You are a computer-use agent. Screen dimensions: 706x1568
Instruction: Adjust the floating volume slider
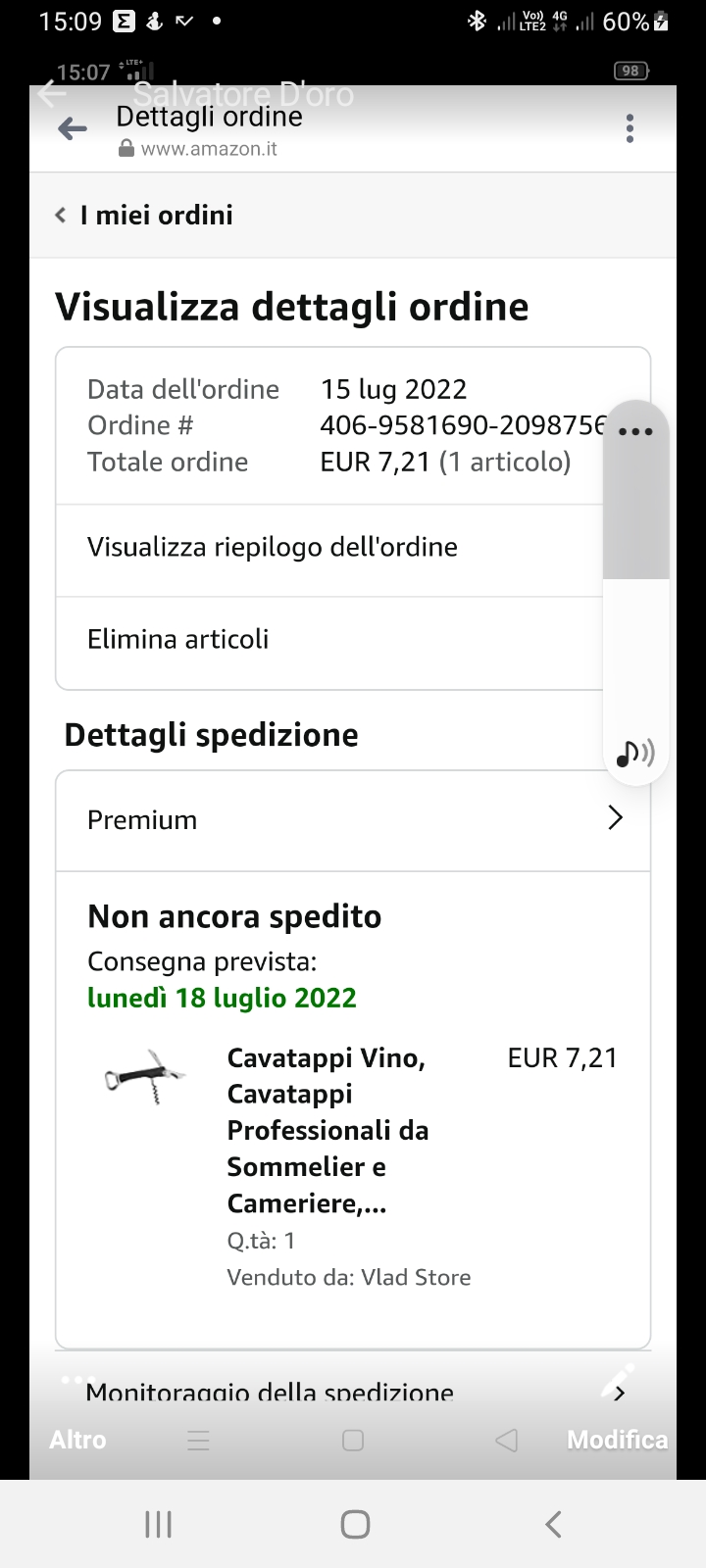[x=635, y=577]
